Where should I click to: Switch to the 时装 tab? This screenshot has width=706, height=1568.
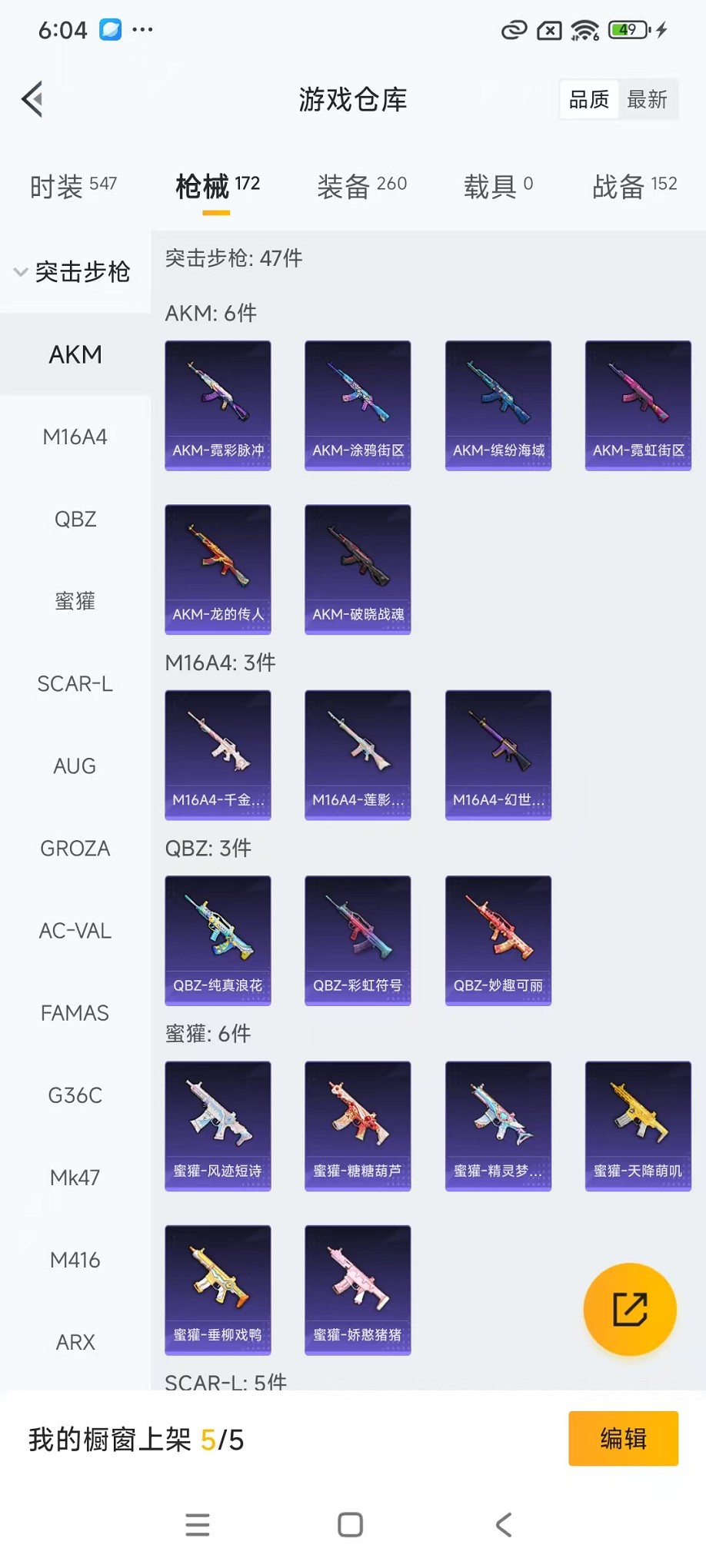[x=73, y=186]
